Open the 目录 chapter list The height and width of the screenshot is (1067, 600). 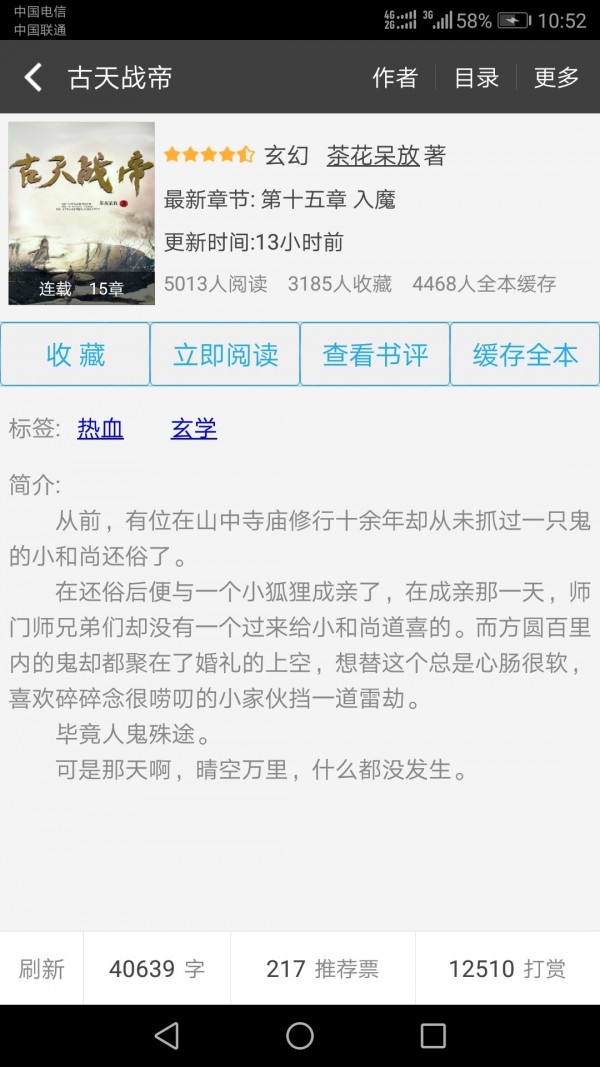point(476,78)
